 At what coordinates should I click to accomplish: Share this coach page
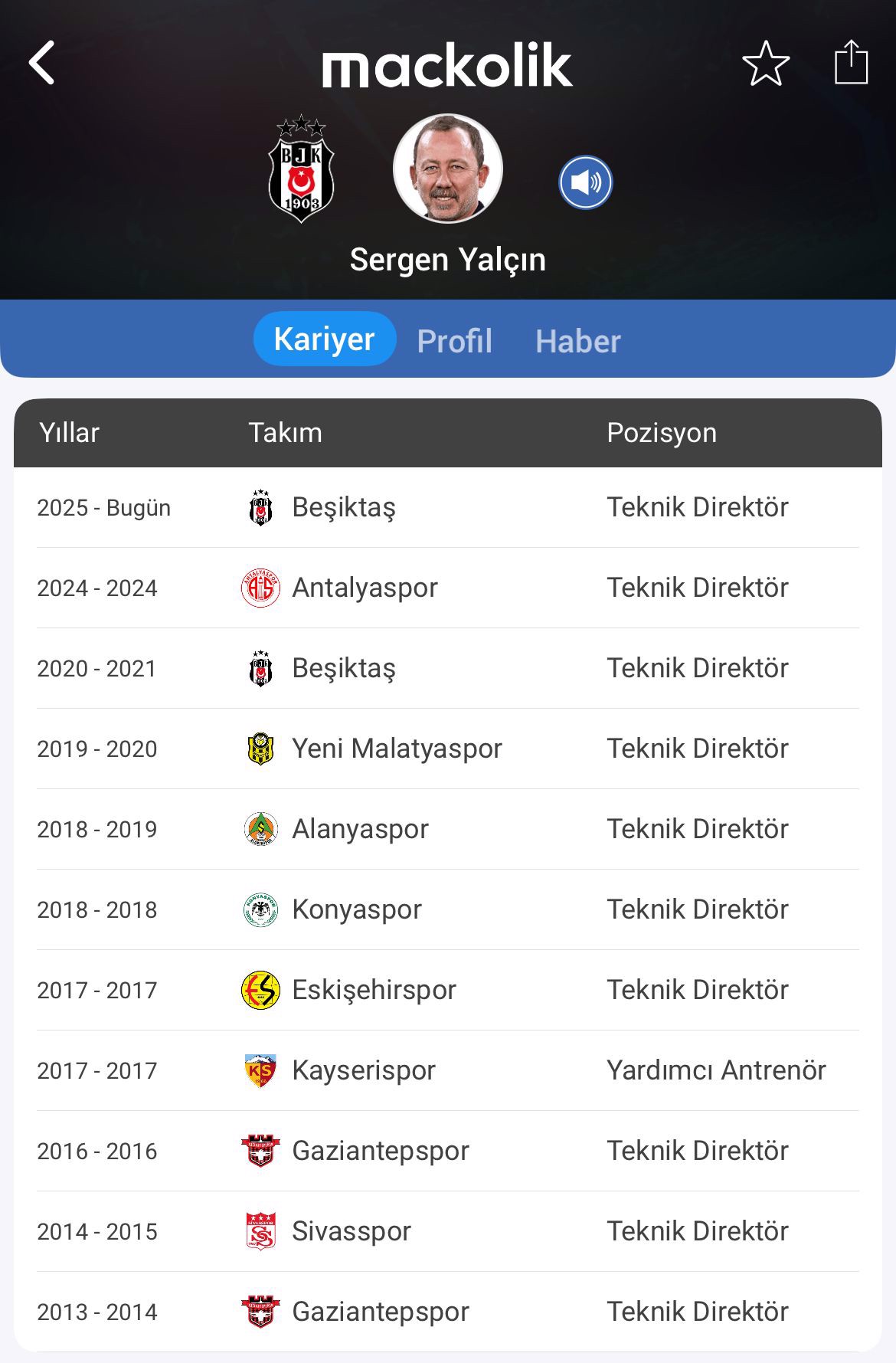pyautogui.click(x=851, y=63)
